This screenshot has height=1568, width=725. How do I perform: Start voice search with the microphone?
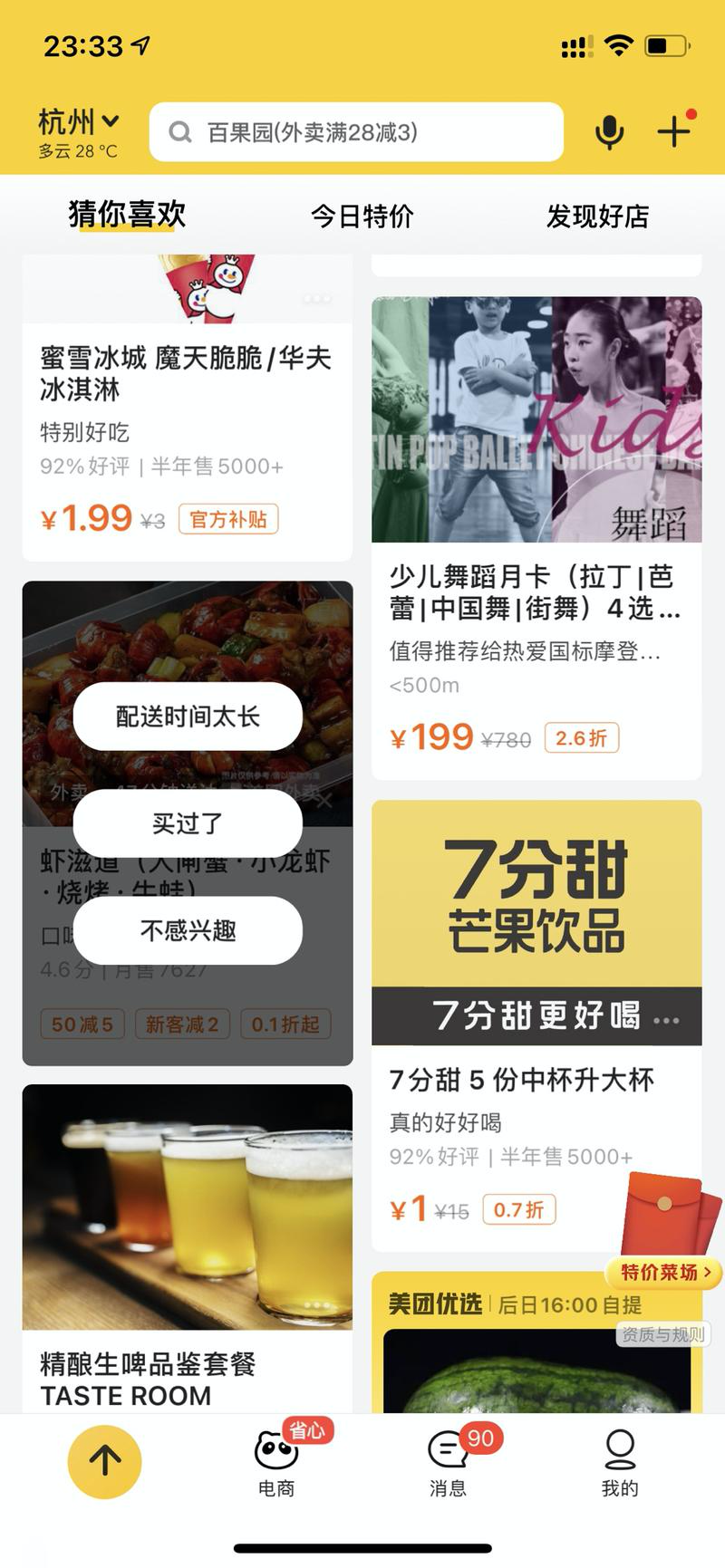(x=609, y=132)
